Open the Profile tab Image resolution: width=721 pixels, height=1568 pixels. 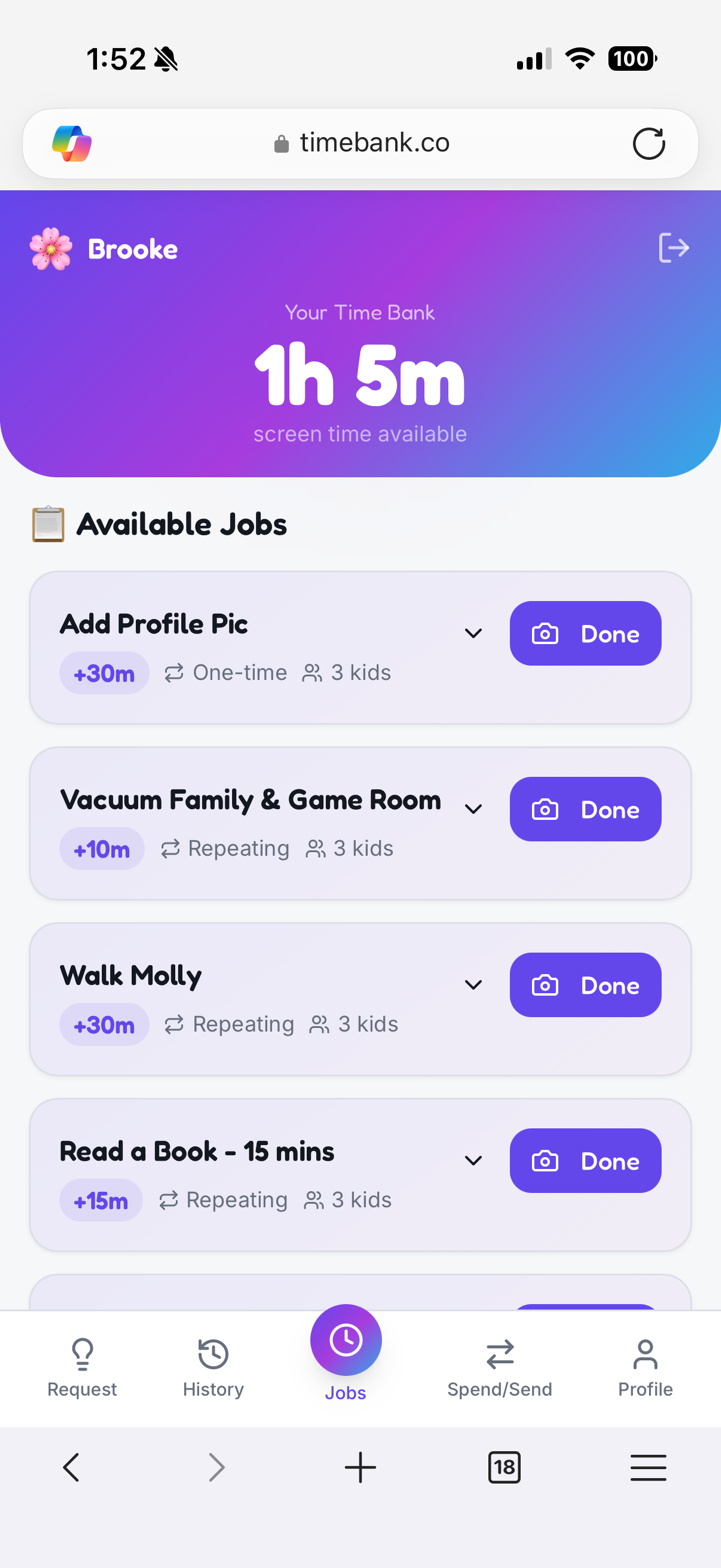point(645,1368)
